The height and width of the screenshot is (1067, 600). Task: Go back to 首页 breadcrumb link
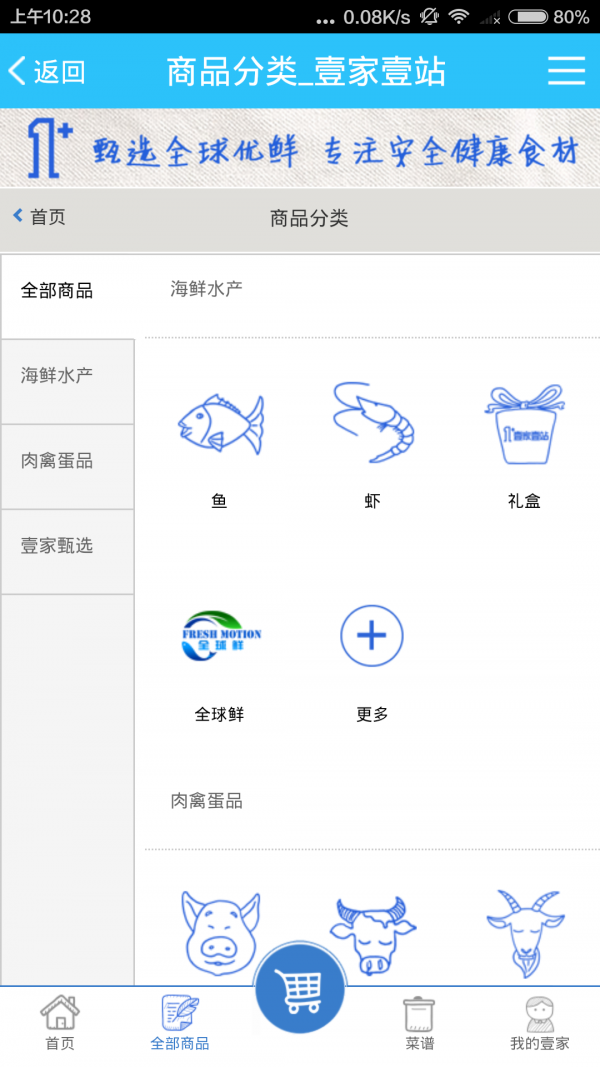(40, 217)
